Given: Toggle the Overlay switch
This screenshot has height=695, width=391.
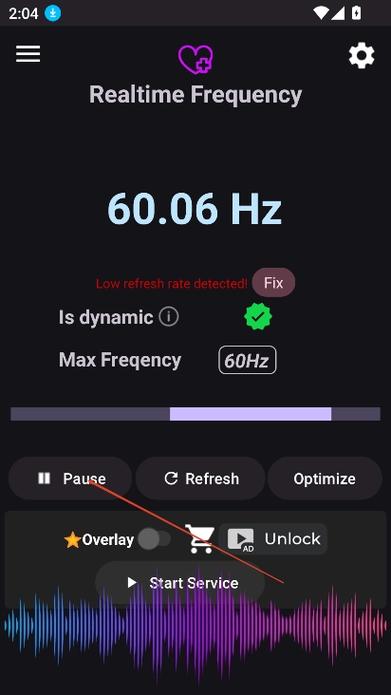Looking at the screenshot, I should point(154,539).
